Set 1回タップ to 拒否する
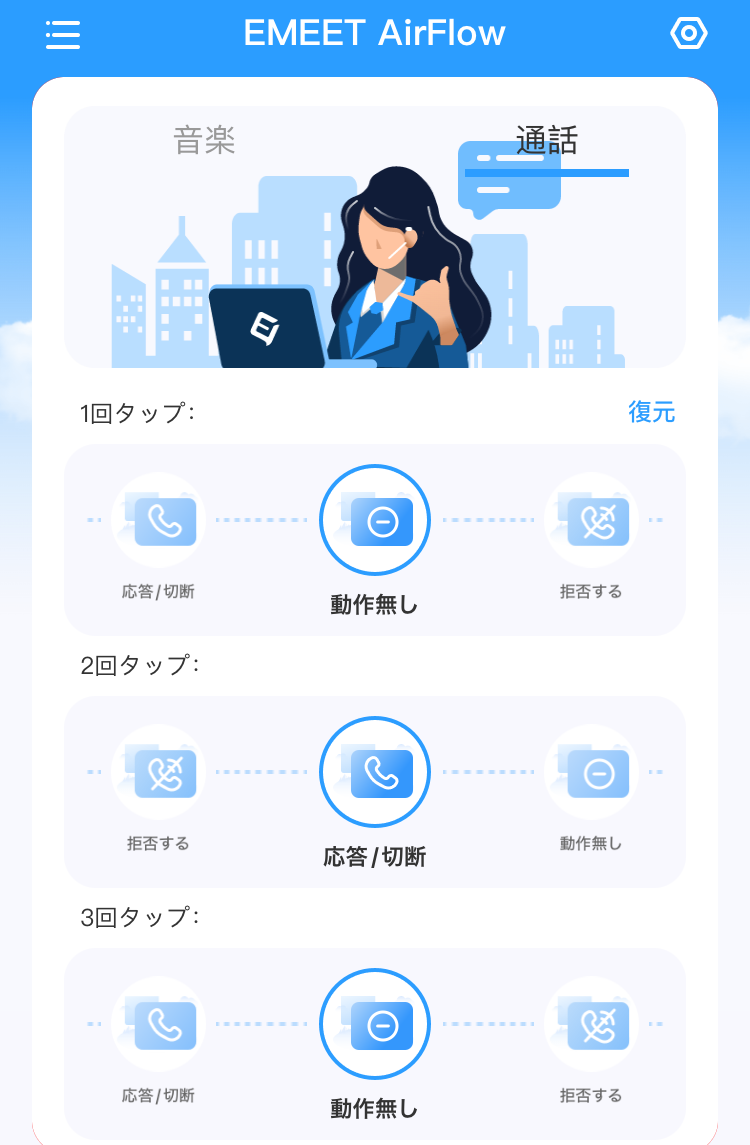Screen dimensions: 750x1145 coord(591,521)
